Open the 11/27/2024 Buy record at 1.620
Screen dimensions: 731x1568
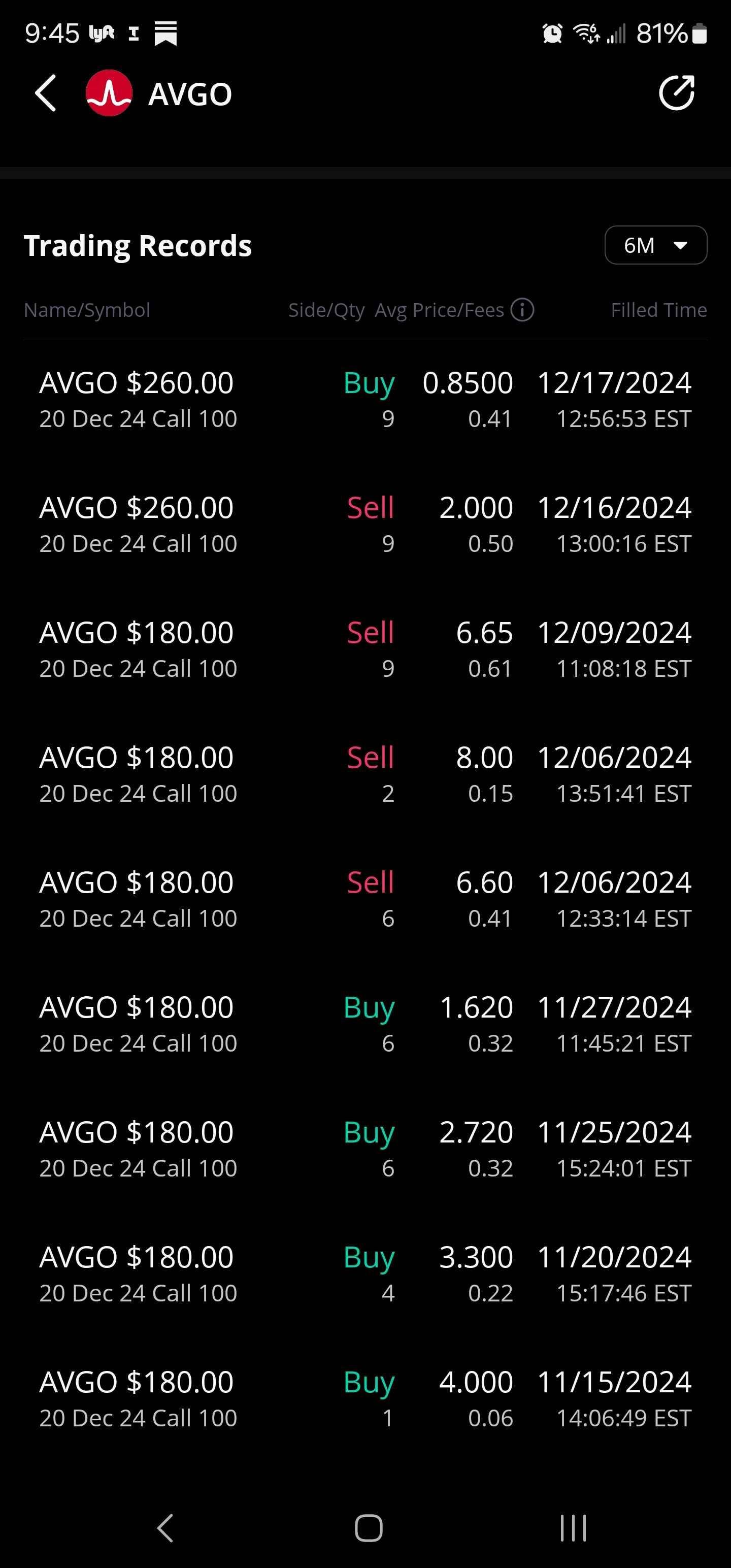[x=365, y=1025]
